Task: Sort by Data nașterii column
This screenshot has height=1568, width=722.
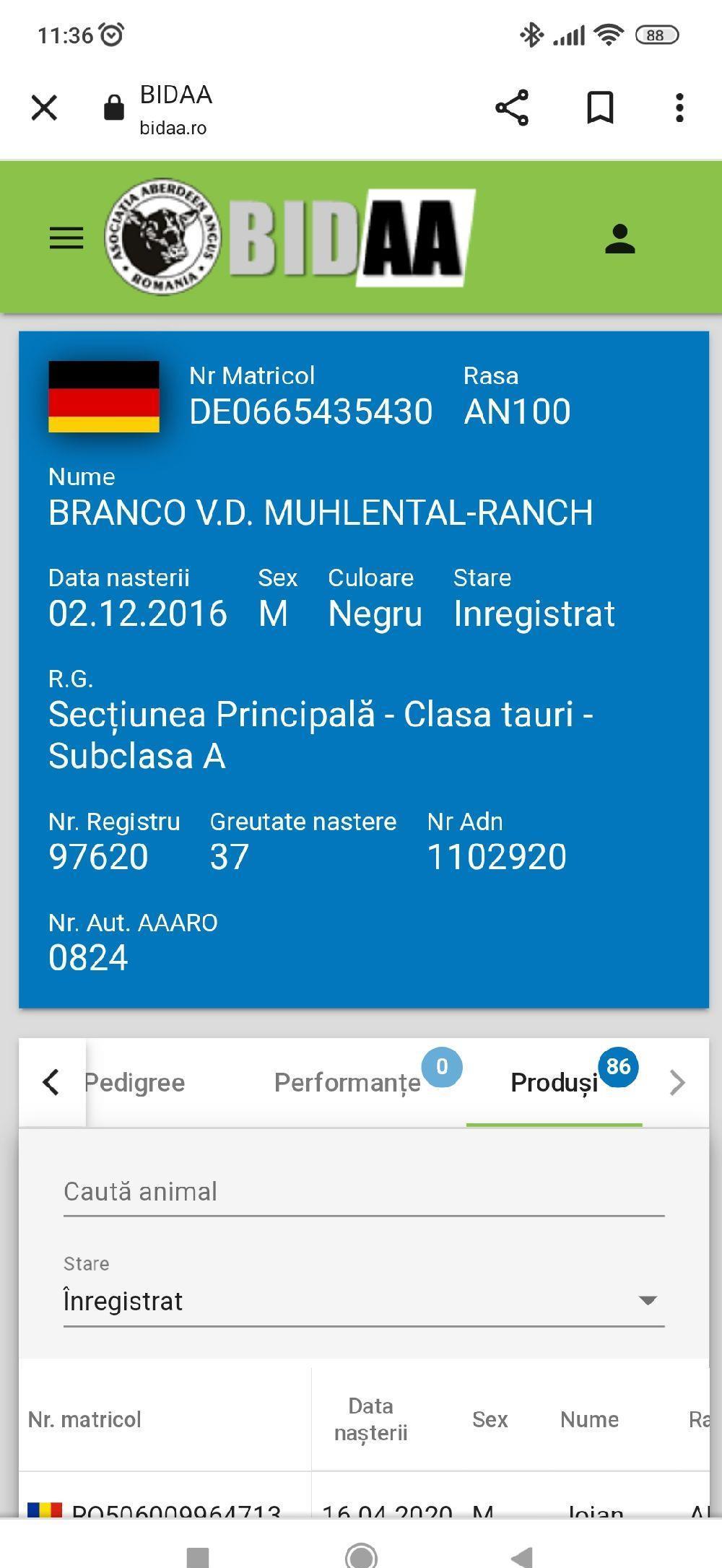Action: (370, 1419)
